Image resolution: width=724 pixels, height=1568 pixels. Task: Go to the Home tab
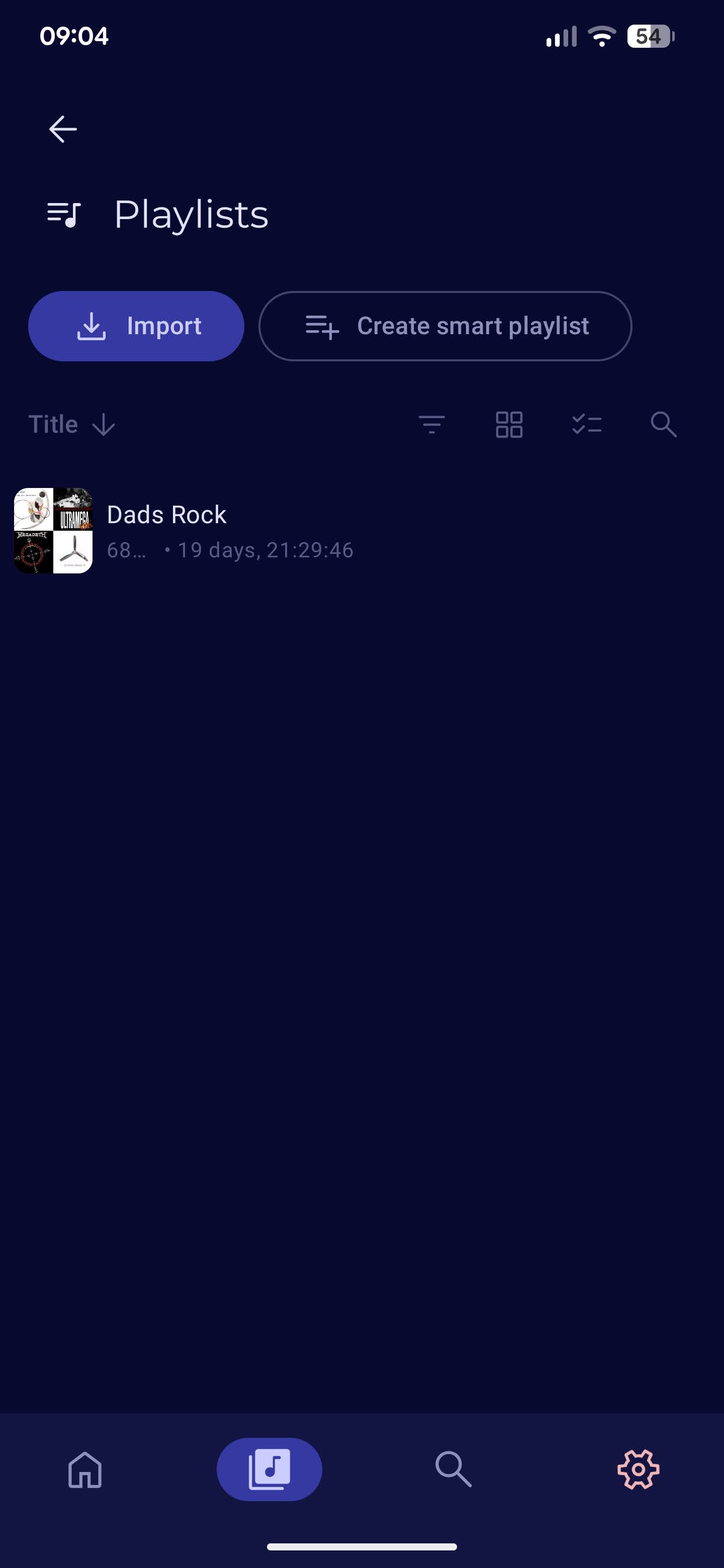pyautogui.click(x=85, y=1469)
